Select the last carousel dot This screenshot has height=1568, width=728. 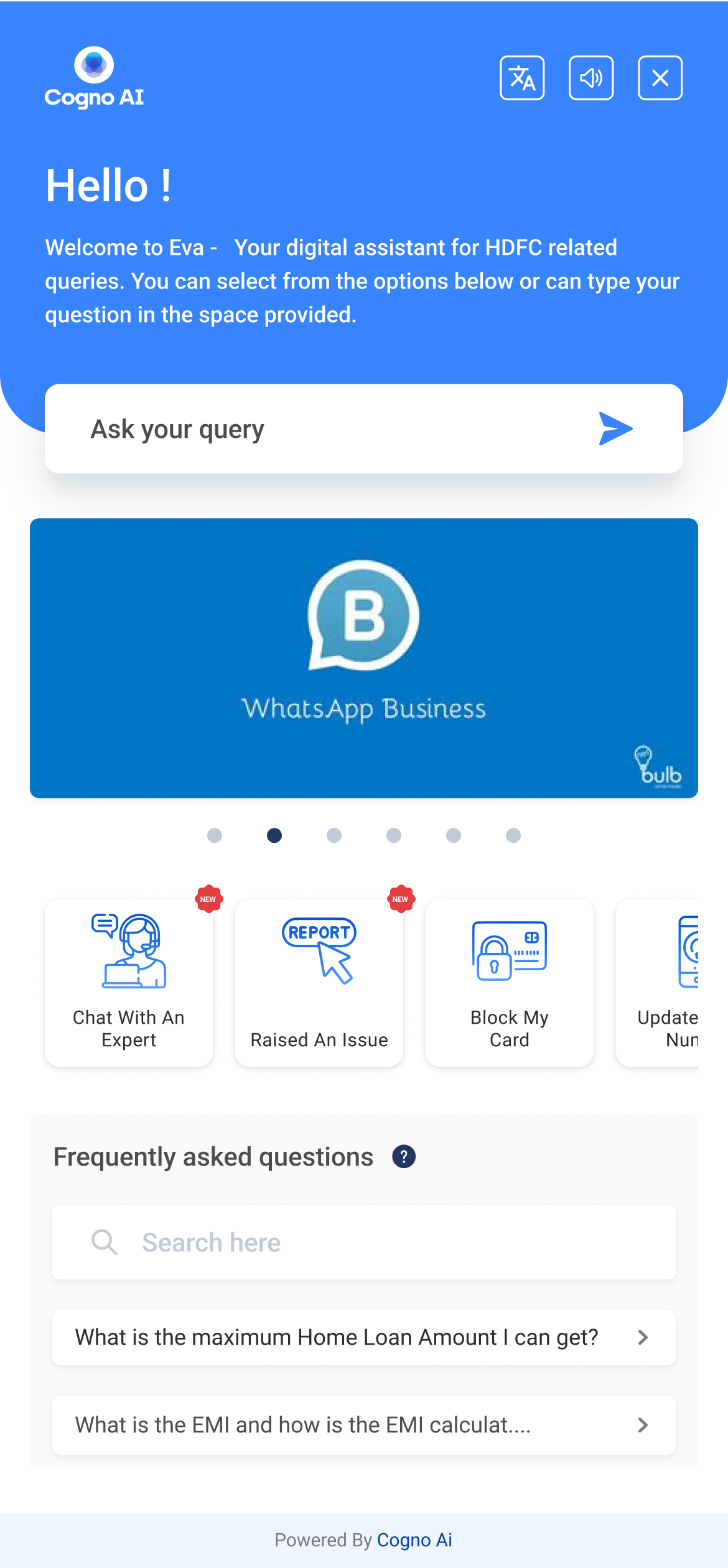513,835
